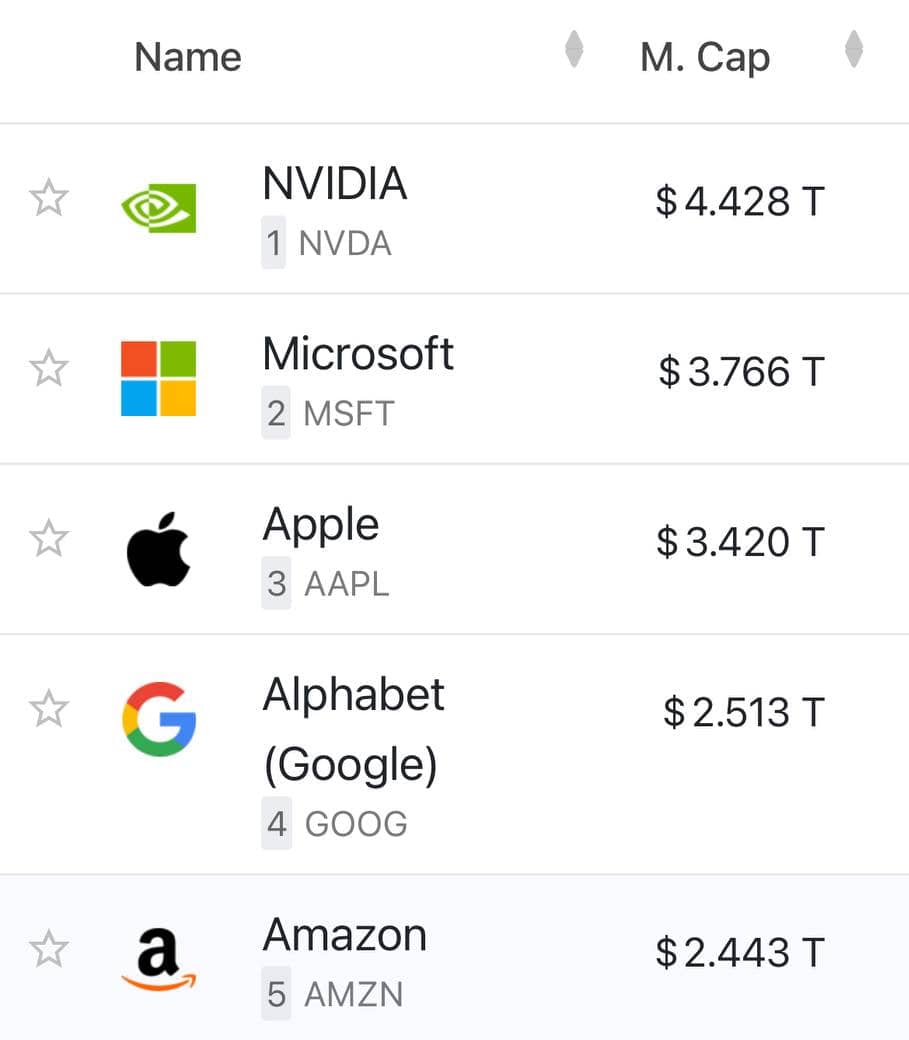Sort by the M. Cap column header

click(x=704, y=56)
